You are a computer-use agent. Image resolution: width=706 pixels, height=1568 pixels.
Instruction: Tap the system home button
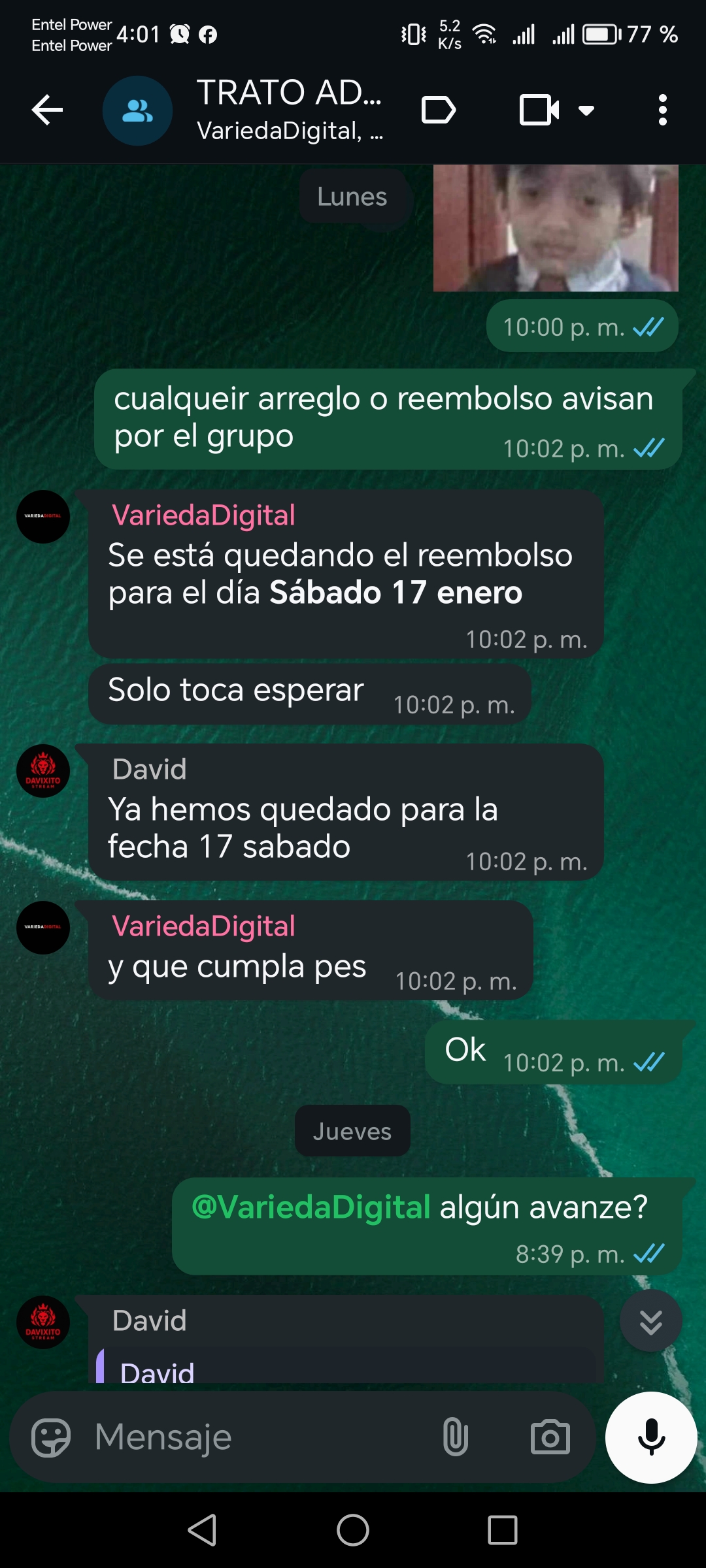point(353,1530)
